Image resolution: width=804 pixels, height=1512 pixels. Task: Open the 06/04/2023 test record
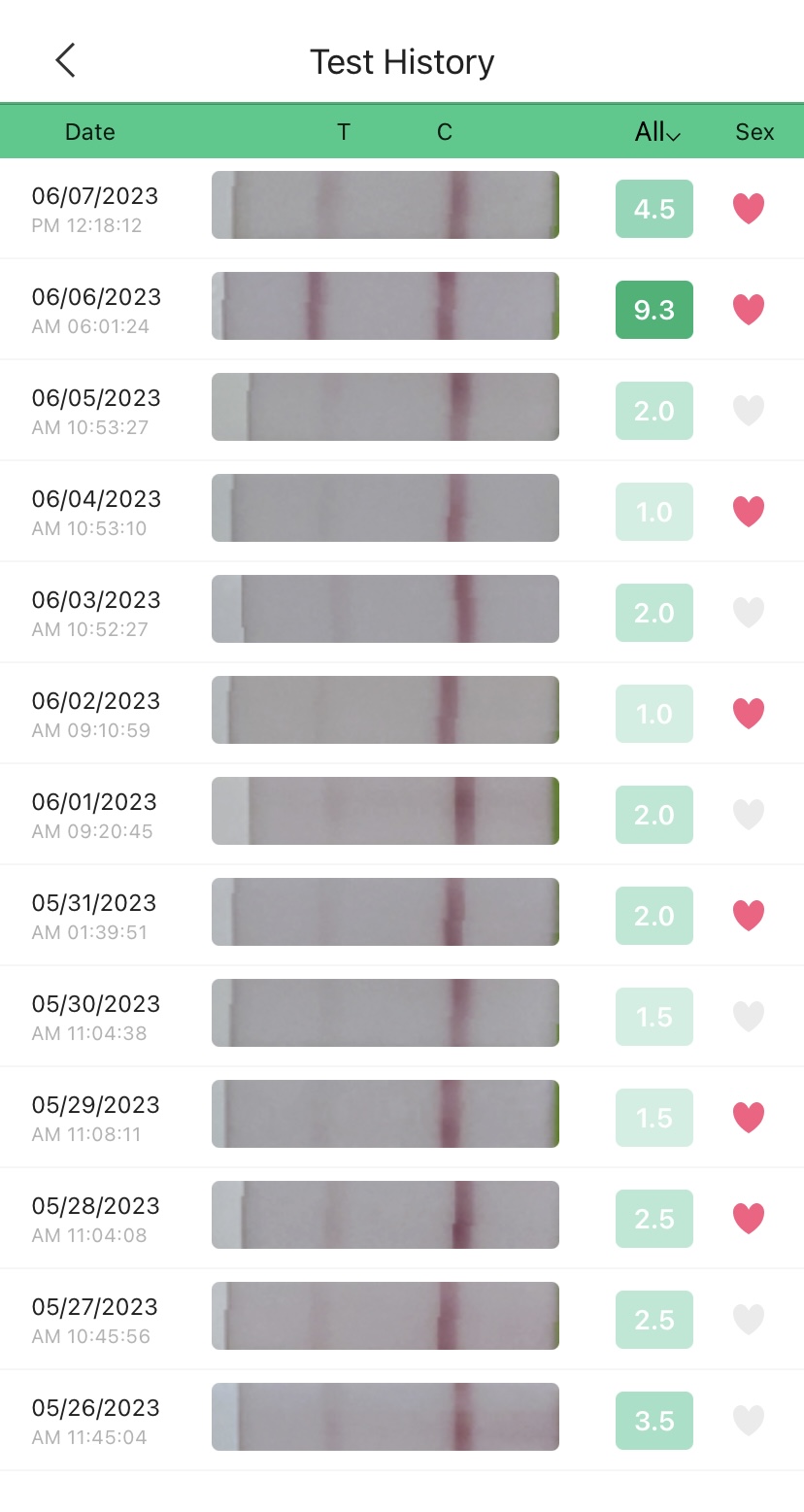point(95,511)
